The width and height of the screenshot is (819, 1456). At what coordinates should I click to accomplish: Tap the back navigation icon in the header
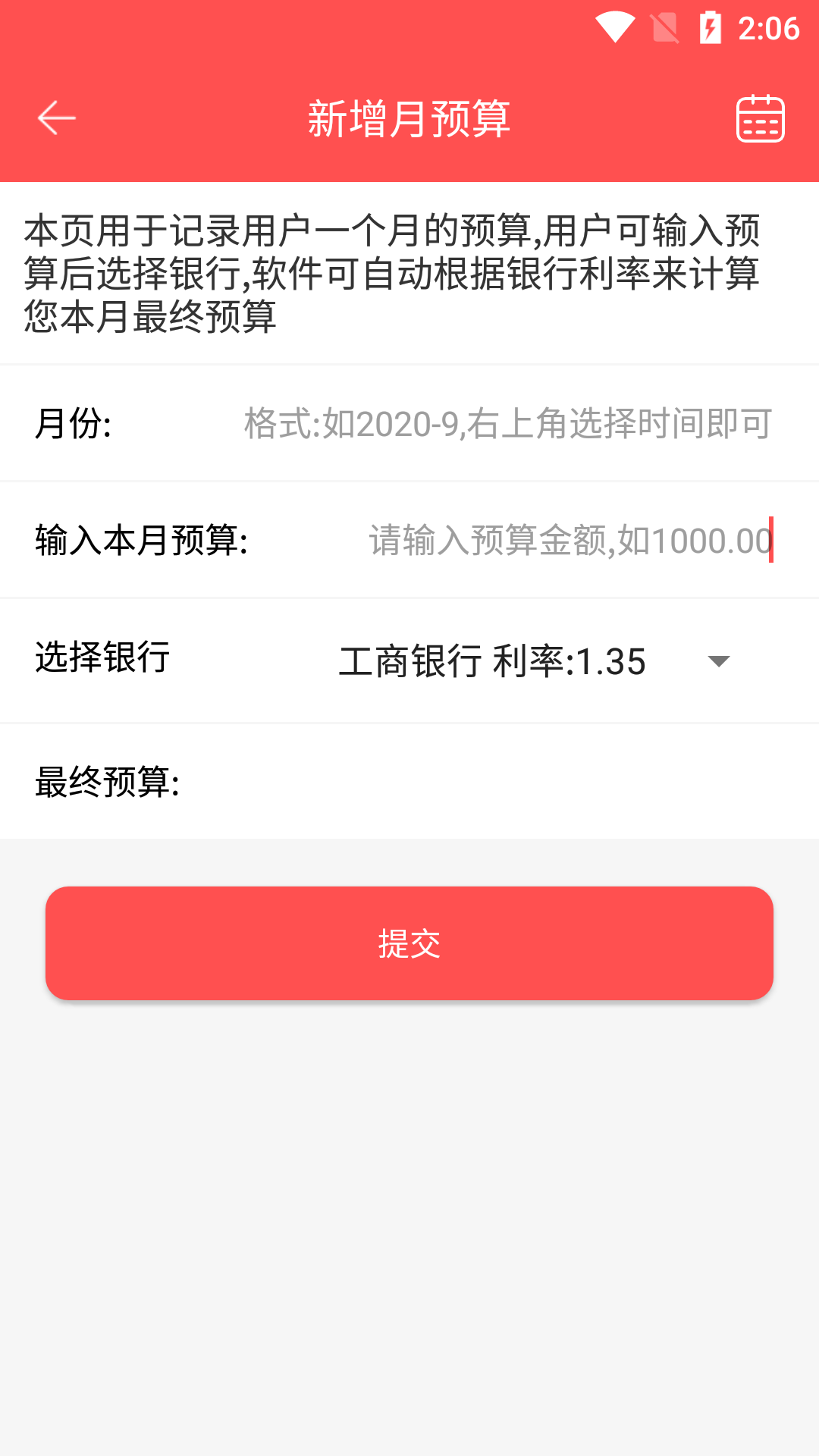click(55, 117)
